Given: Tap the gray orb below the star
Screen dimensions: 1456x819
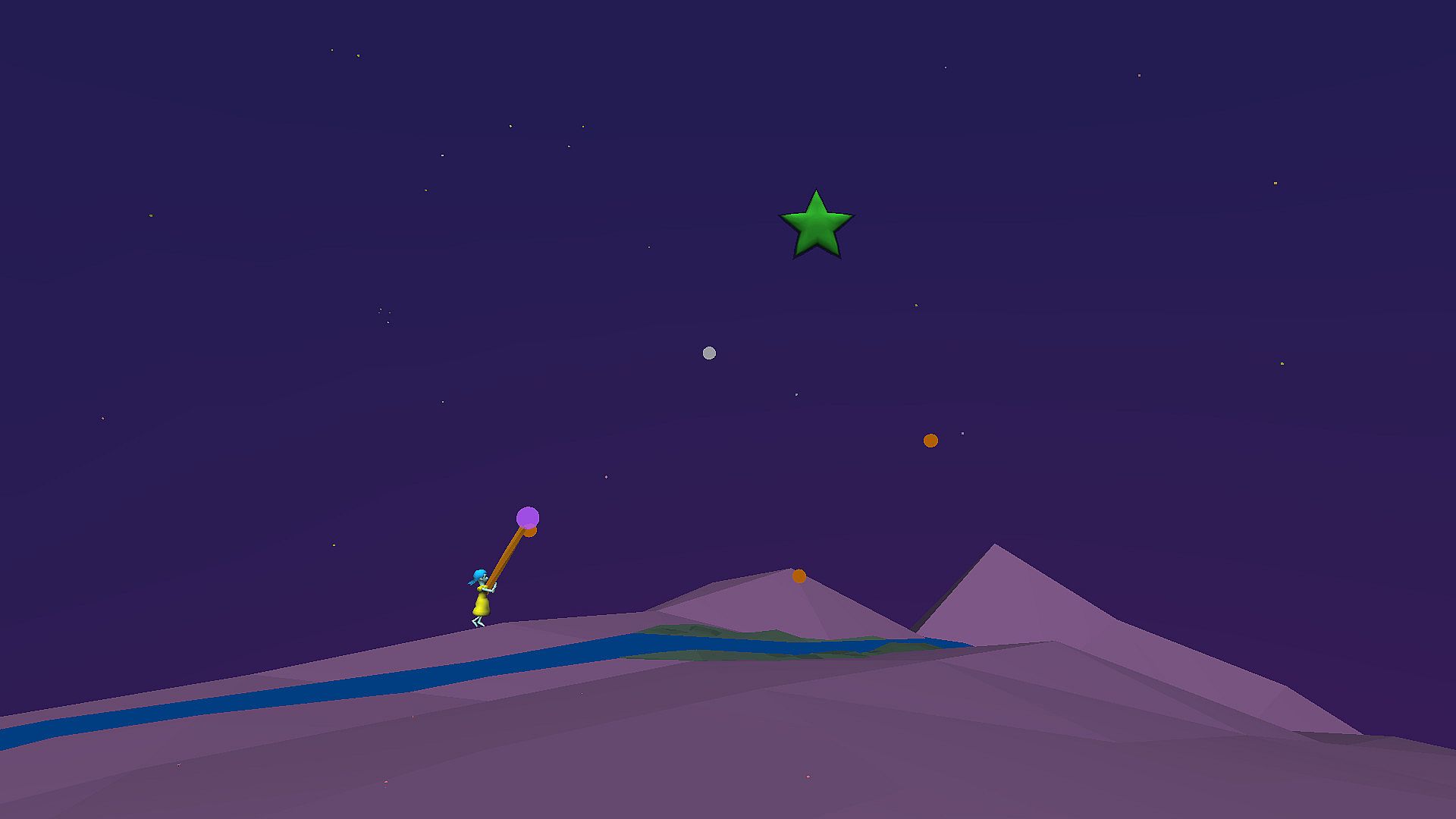Looking at the screenshot, I should pyautogui.click(x=709, y=353).
